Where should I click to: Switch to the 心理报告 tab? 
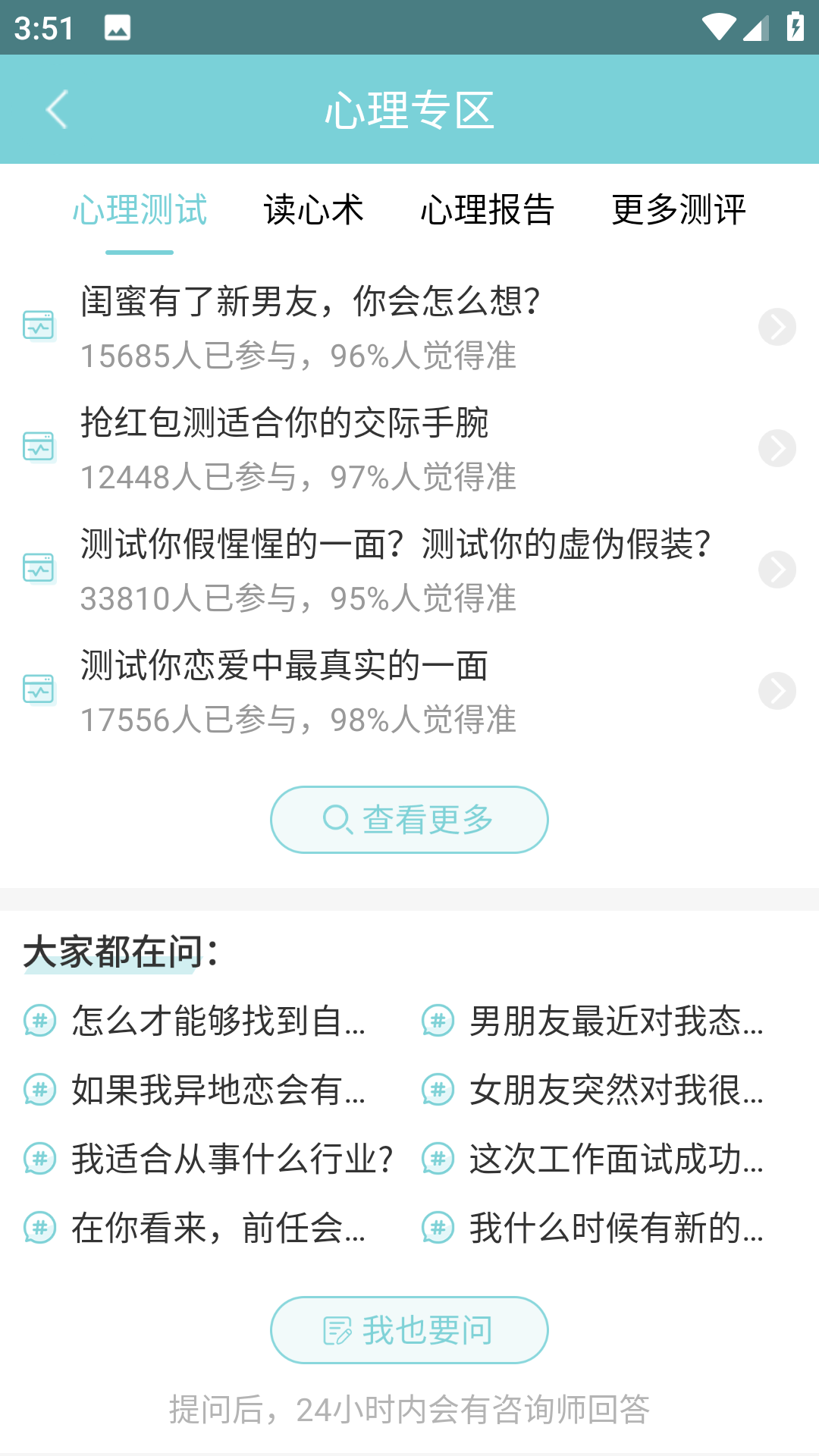[x=487, y=210]
